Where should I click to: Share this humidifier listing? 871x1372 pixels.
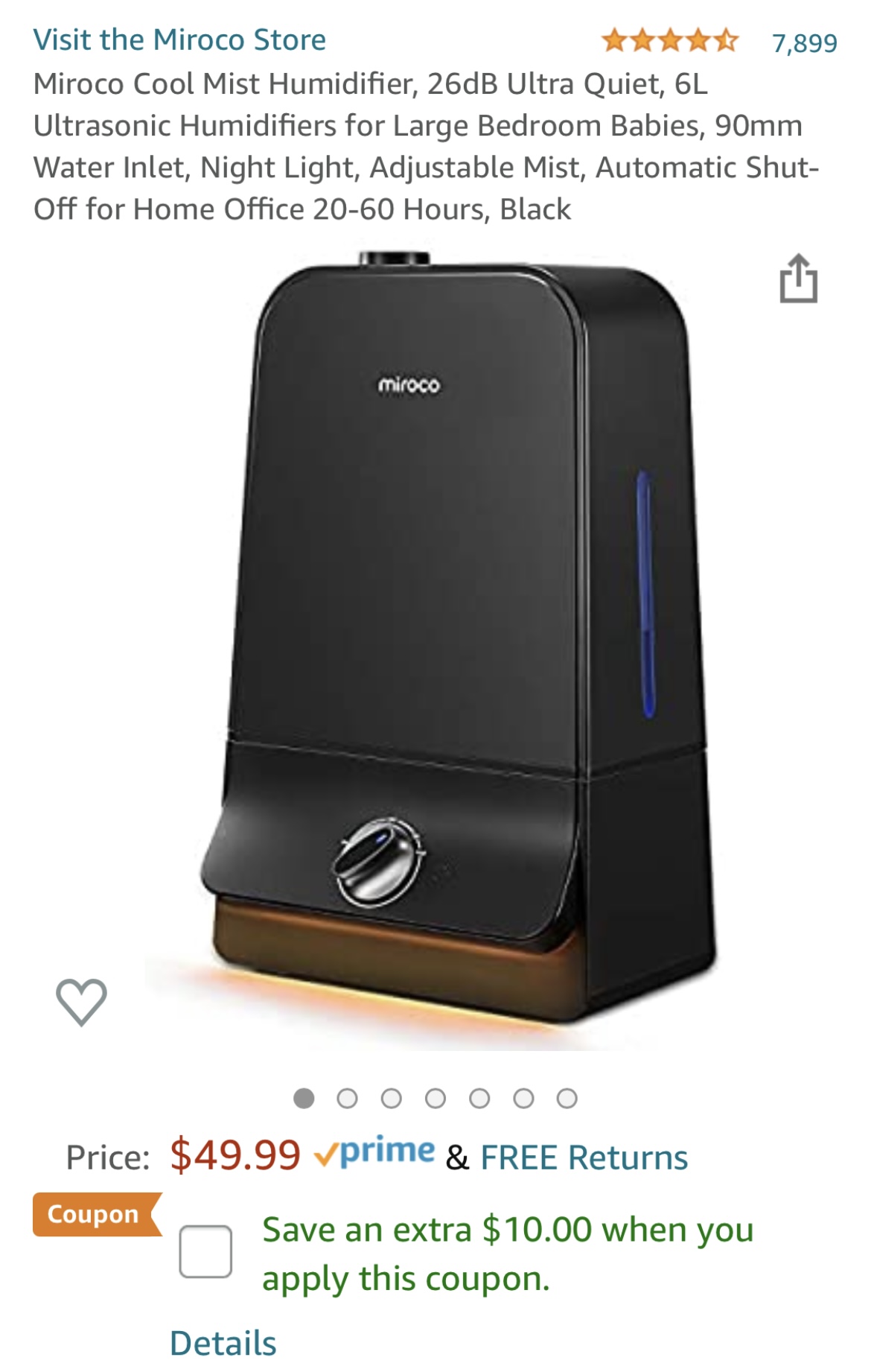(x=798, y=279)
